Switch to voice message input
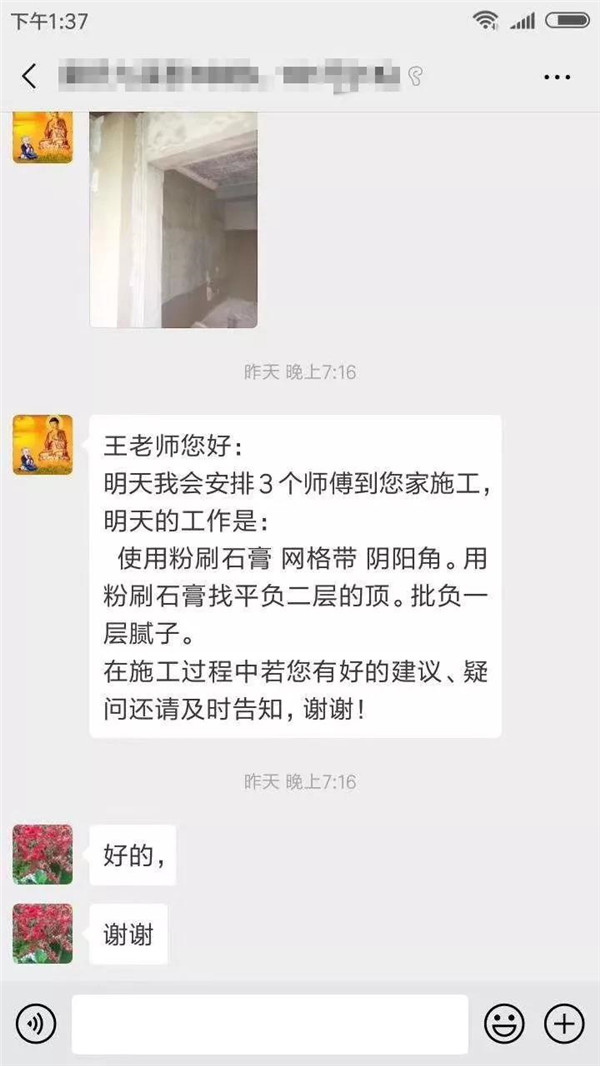Image resolution: width=600 pixels, height=1066 pixels. click(37, 1024)
